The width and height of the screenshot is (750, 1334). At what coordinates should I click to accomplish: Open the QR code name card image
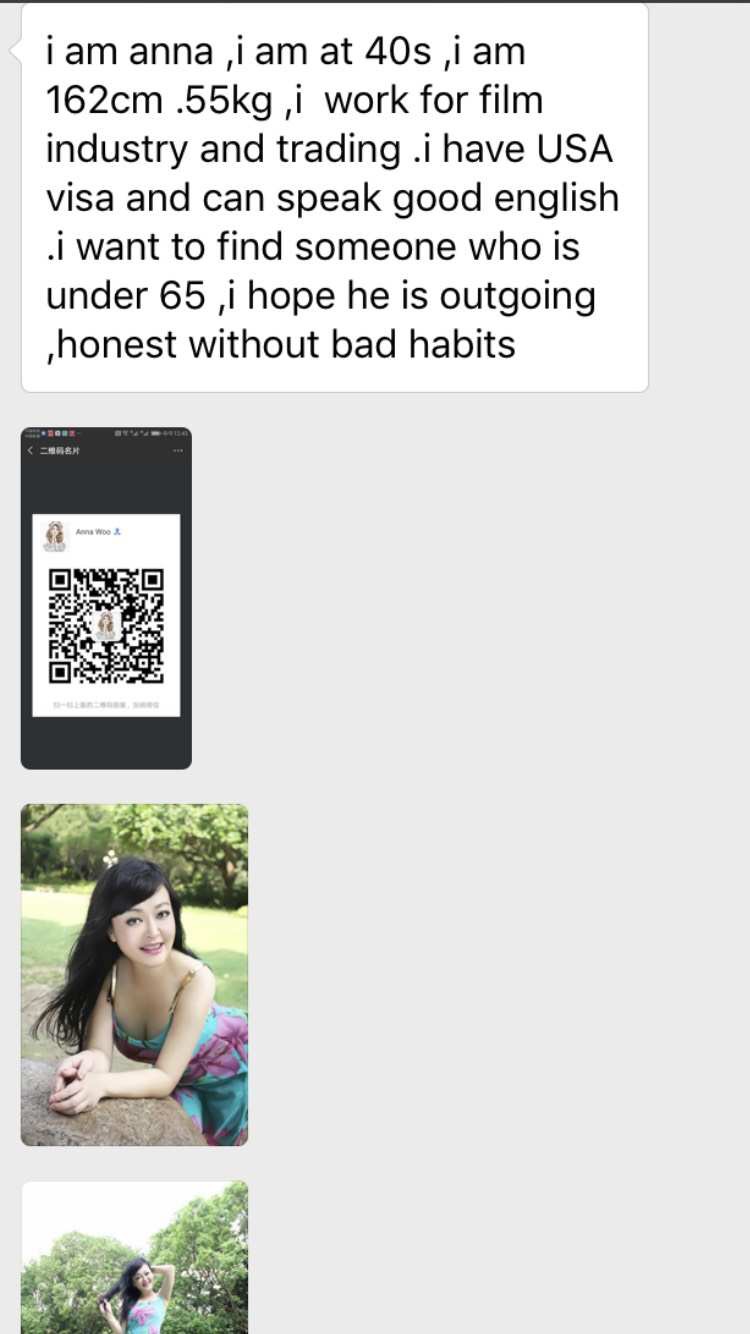(106, 598)
